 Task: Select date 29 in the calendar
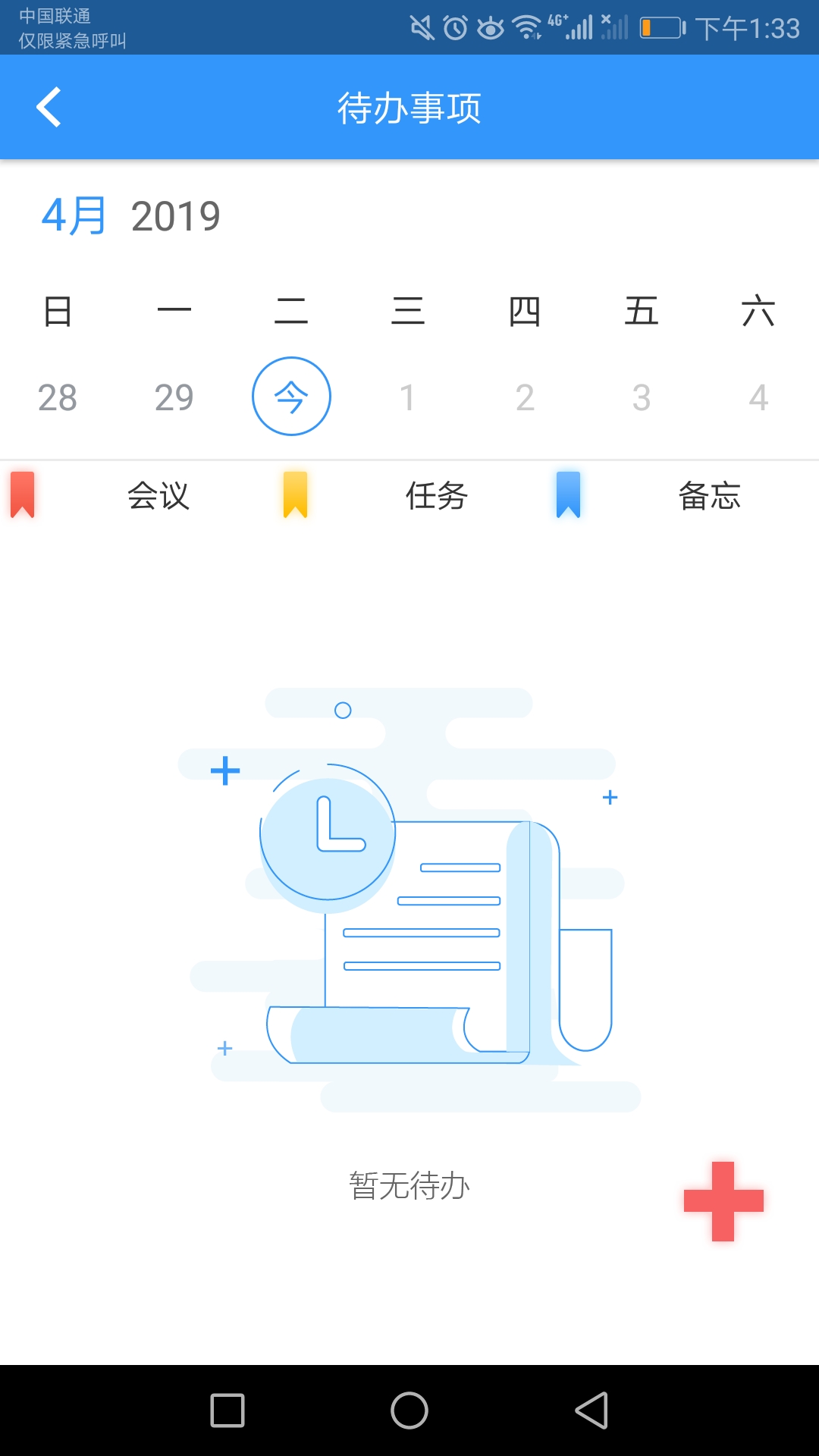(x=174, y=397)
